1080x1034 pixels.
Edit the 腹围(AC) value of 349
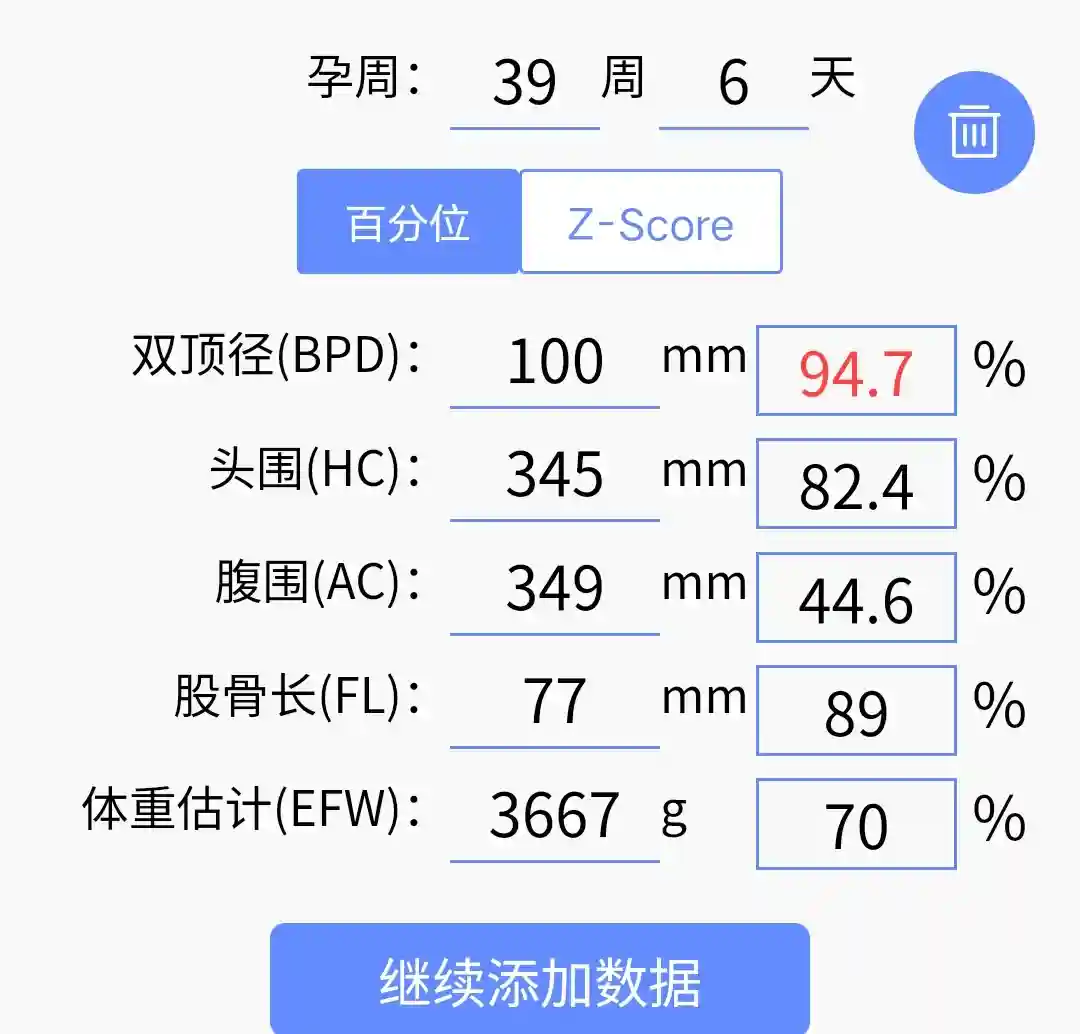[x=555, y=588]
